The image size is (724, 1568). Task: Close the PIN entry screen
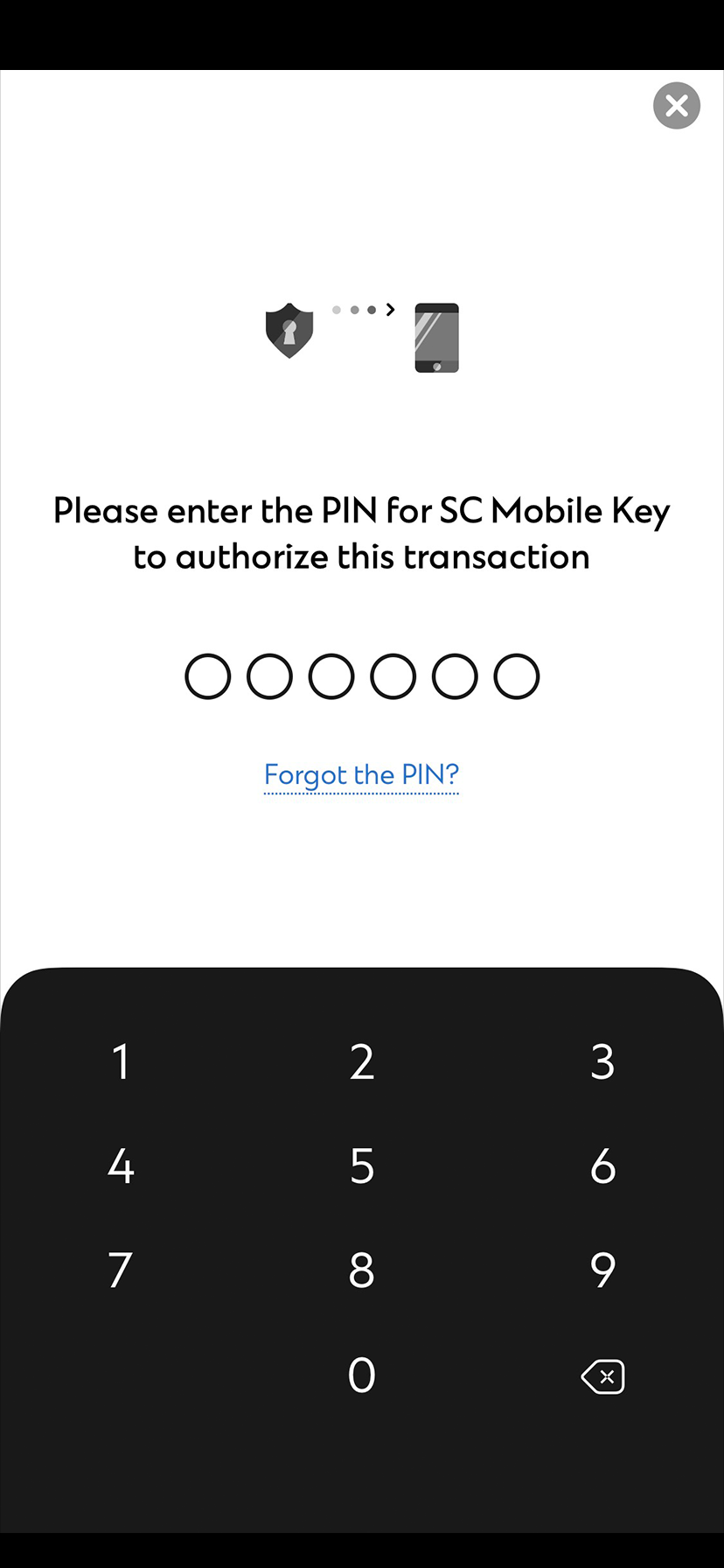(x=676, y=106)
